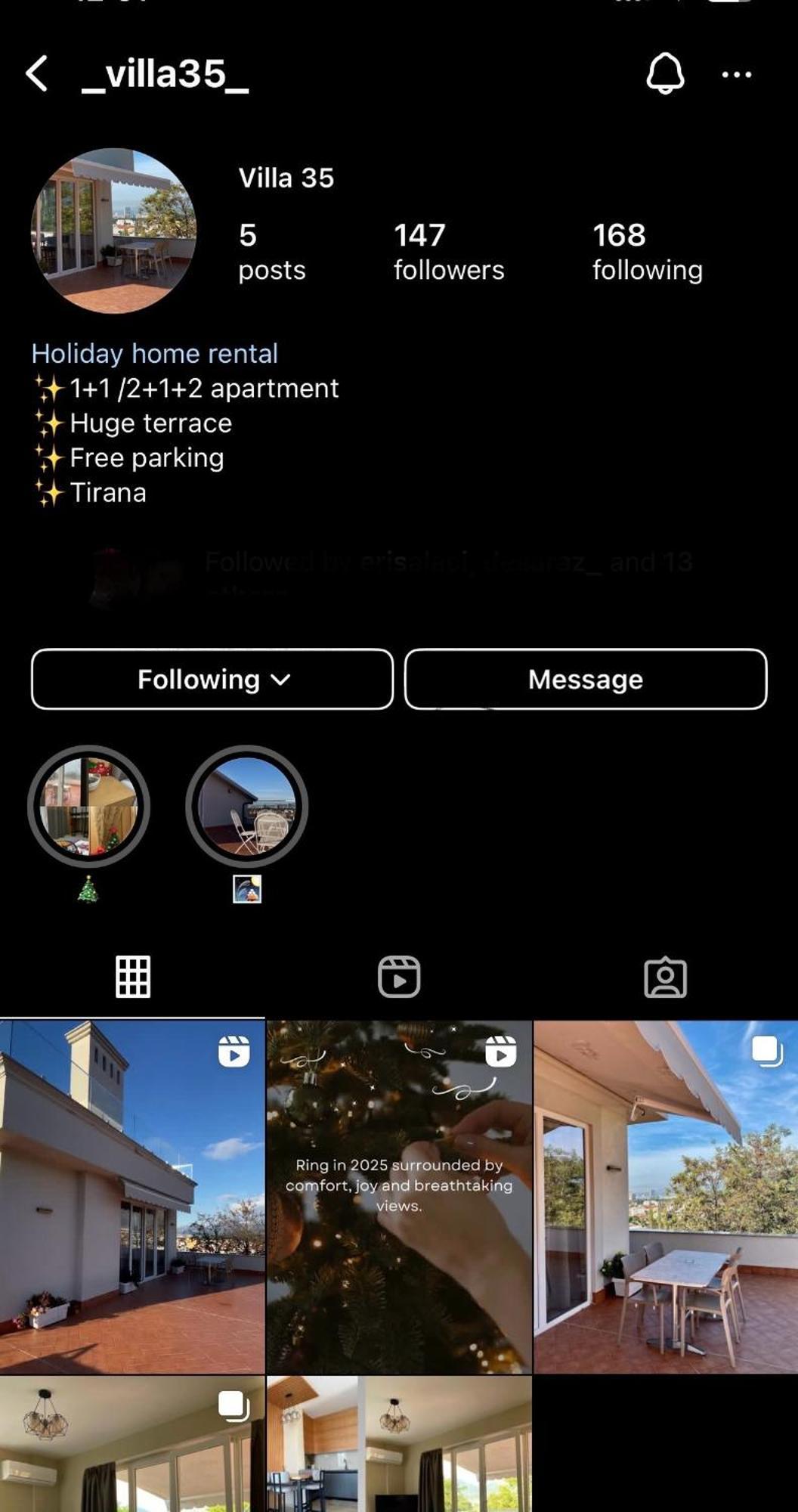Switch to the Reels tab
Viewport: 798px width, 1512px height.
pyautogui.click(x=399, y=977)
